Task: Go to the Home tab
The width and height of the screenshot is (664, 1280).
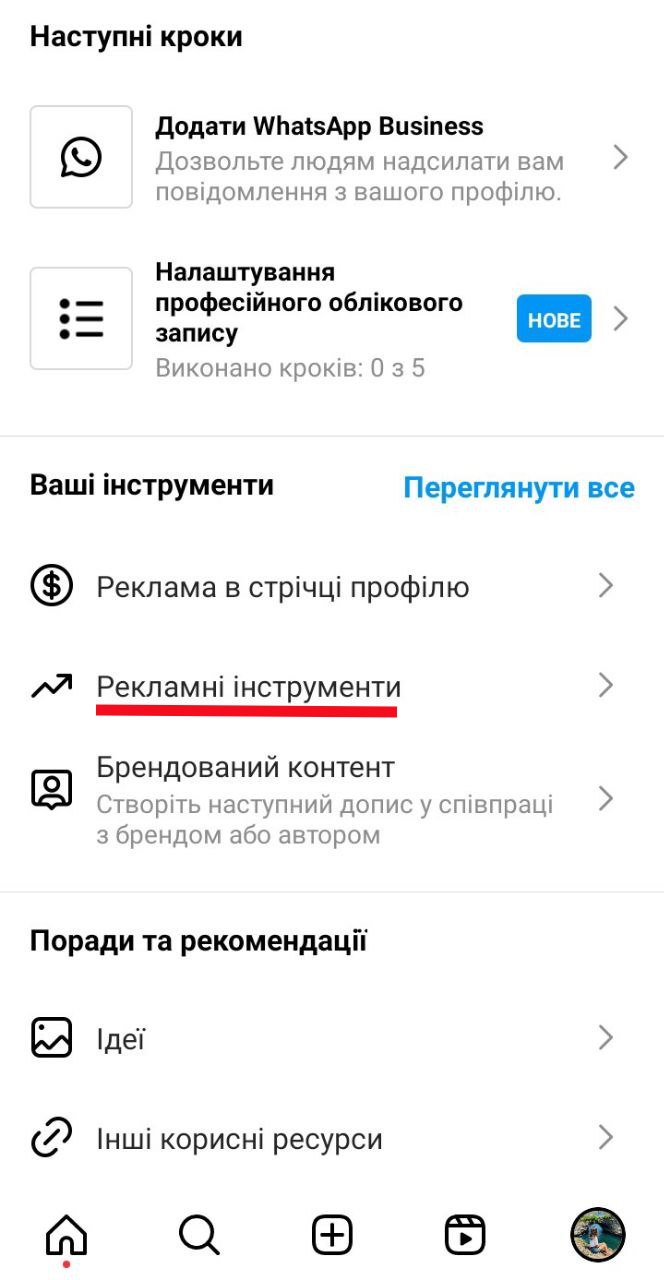Action: [66, 1235]
